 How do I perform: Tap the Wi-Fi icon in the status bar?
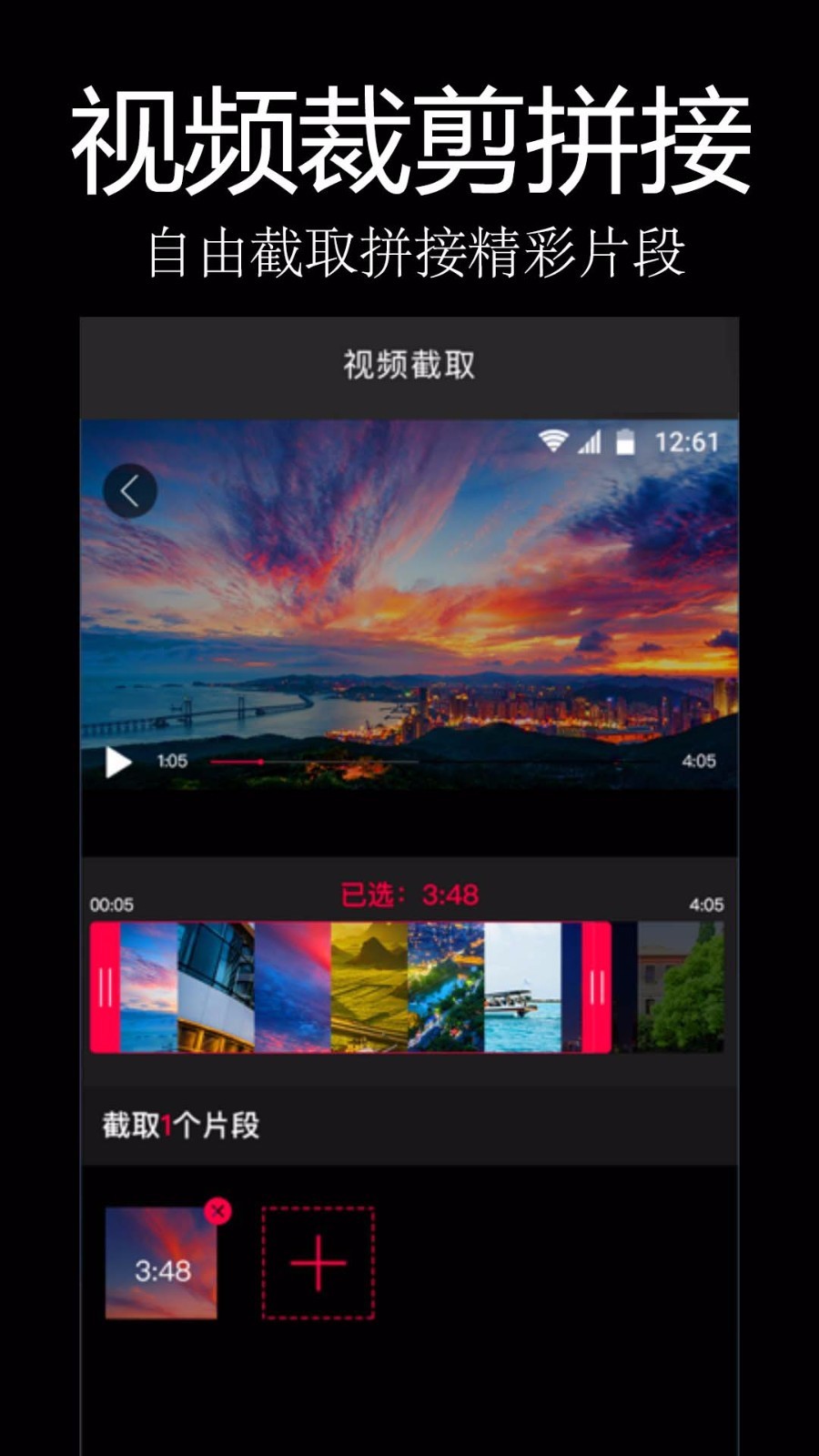[x=553, y=443]
